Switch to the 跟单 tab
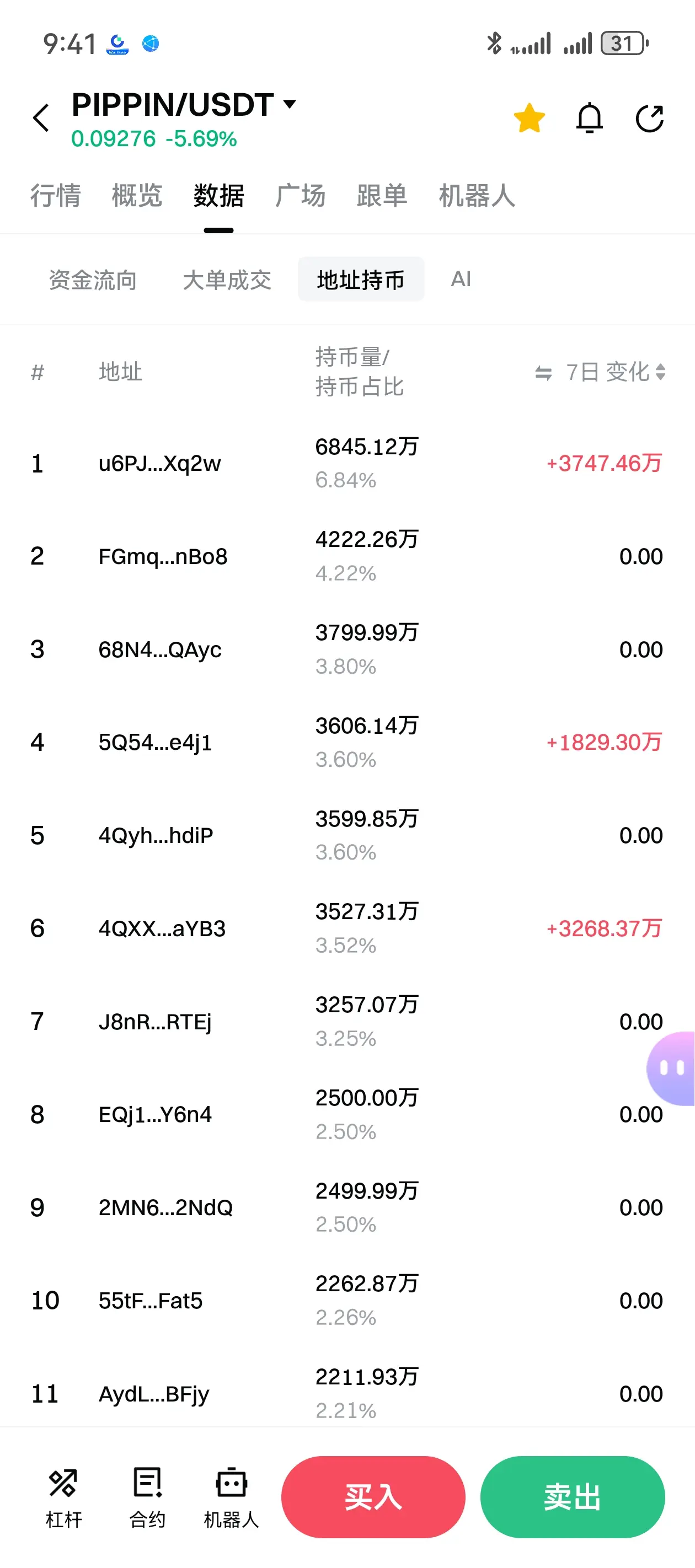 [381, 195]
